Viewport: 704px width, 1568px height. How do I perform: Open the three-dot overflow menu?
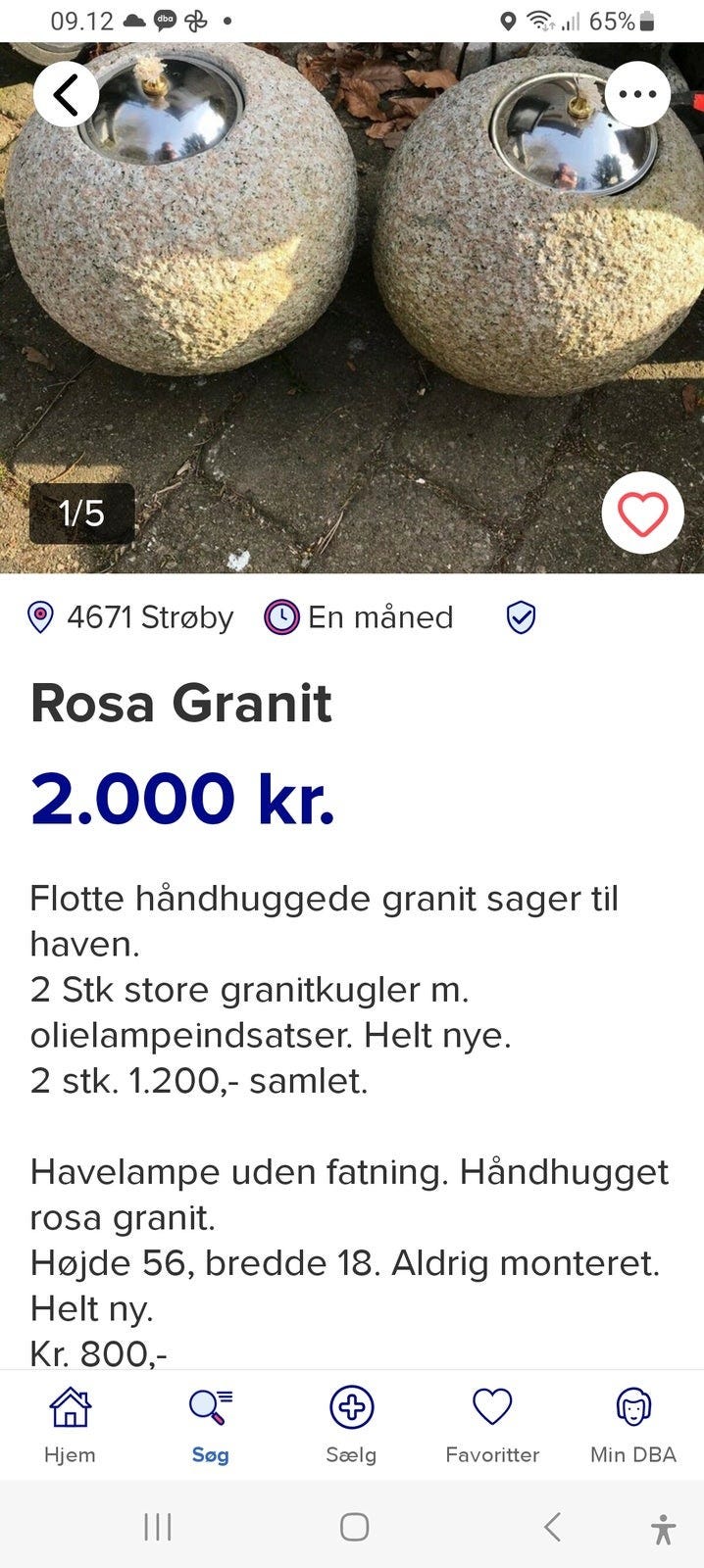tap(637, 94)
